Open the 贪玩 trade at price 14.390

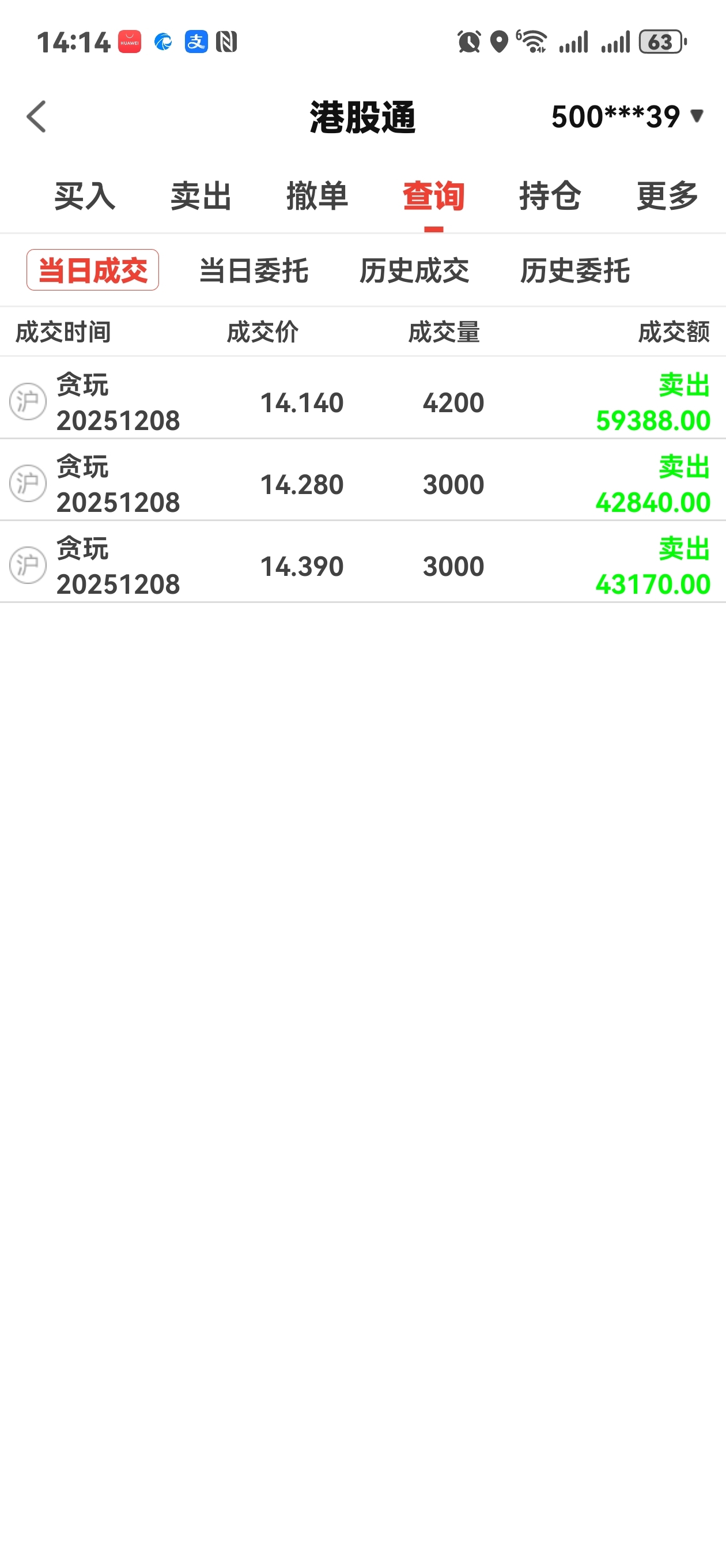point(362,566)
